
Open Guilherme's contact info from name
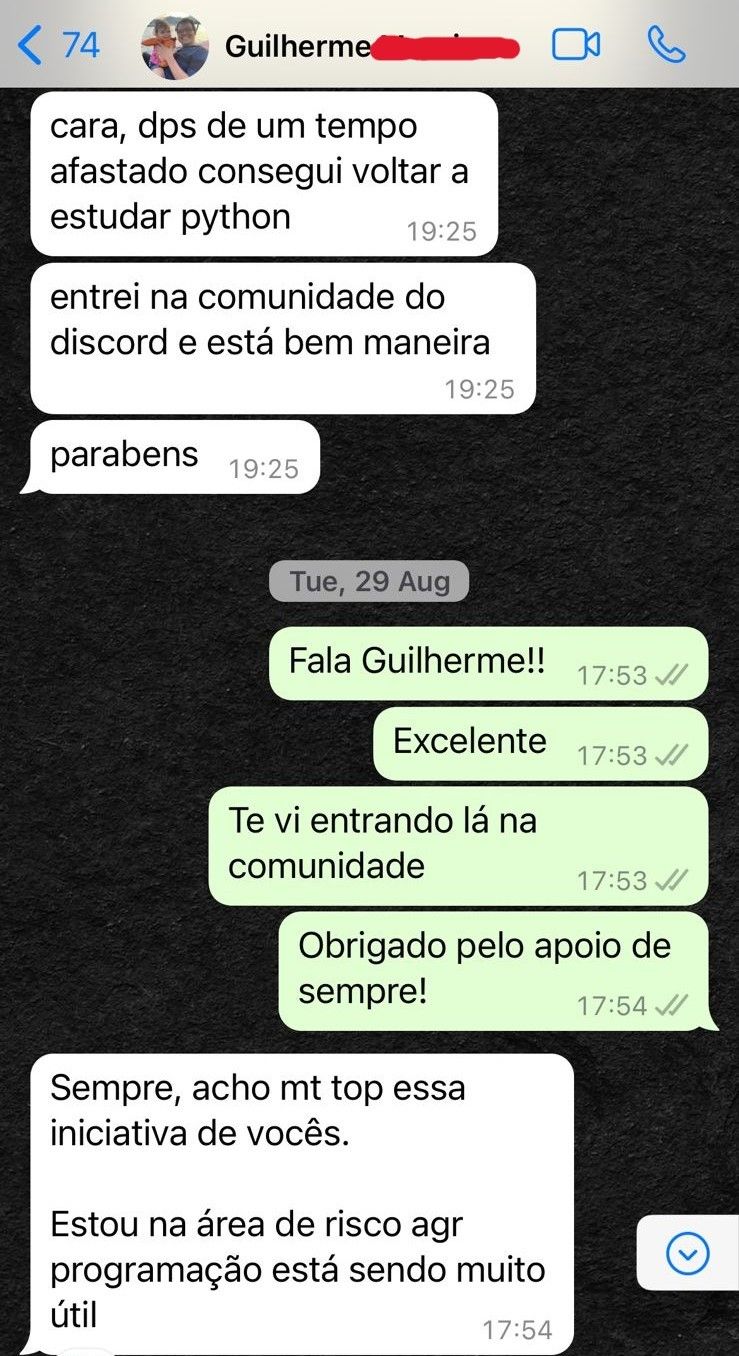coord(298,47)
